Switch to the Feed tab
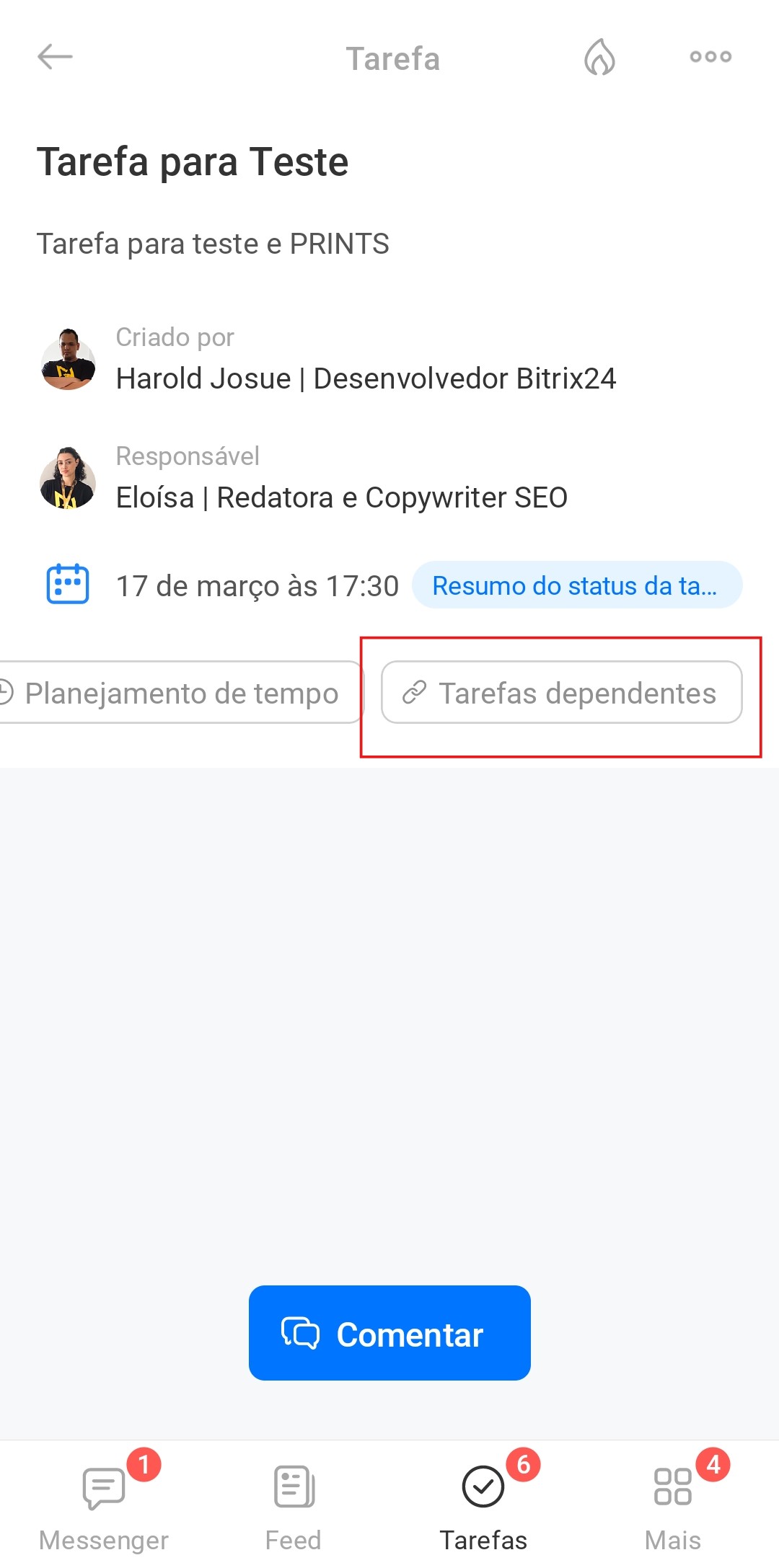The width and height of the screenshot is (779, 1568). click(293, 1503)
